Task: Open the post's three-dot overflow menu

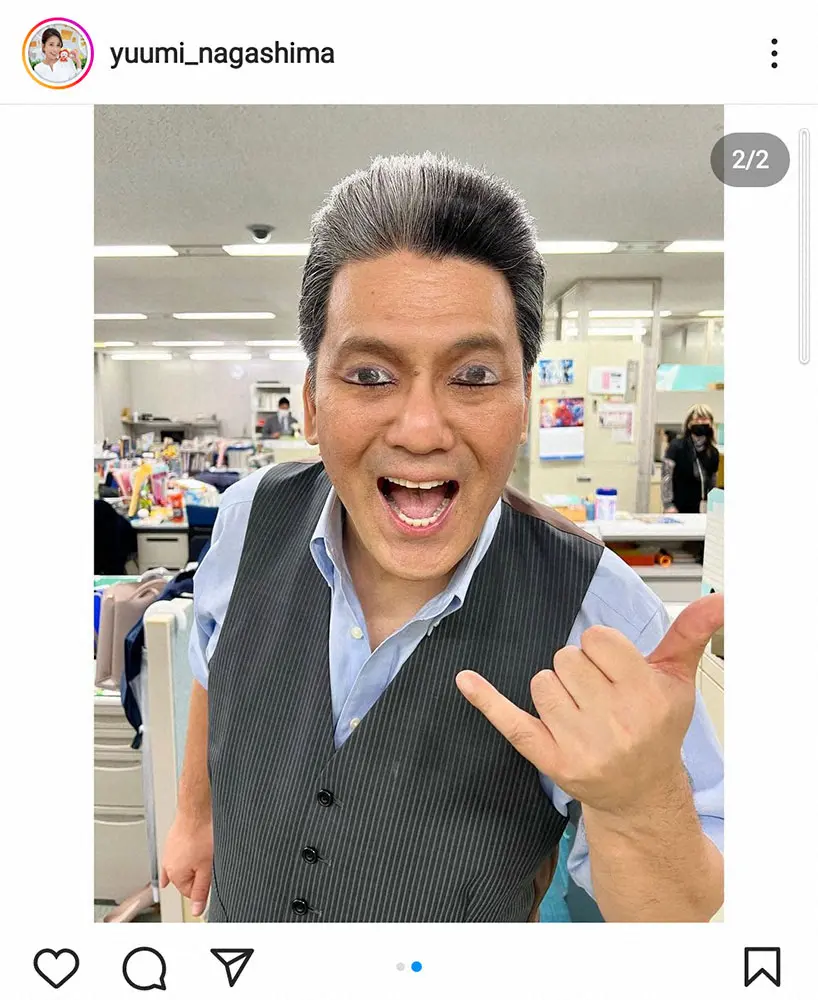Action: click(774, 53)
